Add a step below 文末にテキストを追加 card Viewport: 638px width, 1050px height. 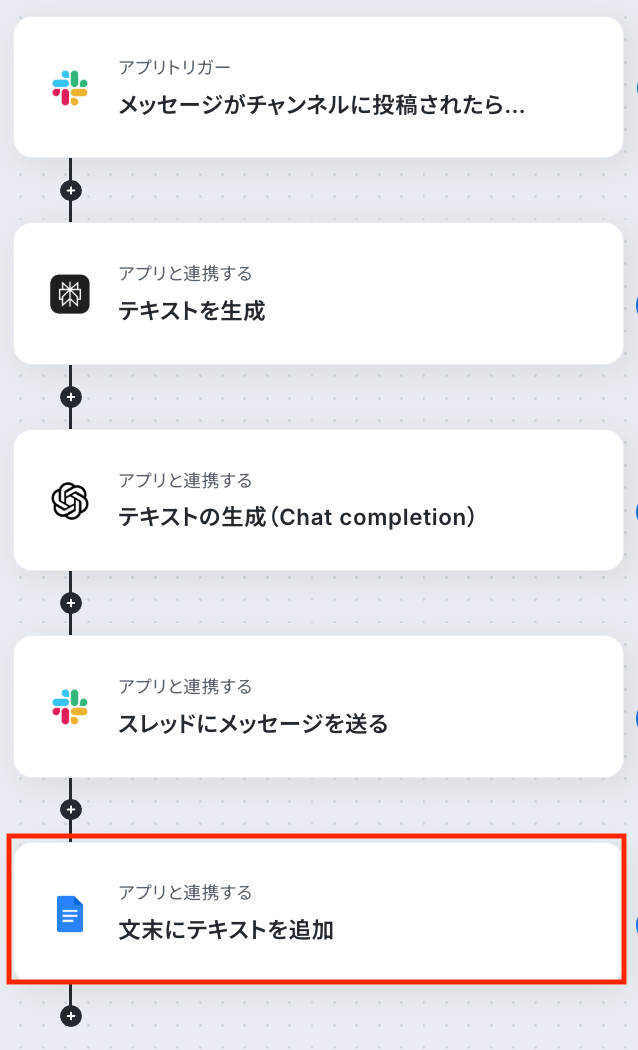[70, 1016]
